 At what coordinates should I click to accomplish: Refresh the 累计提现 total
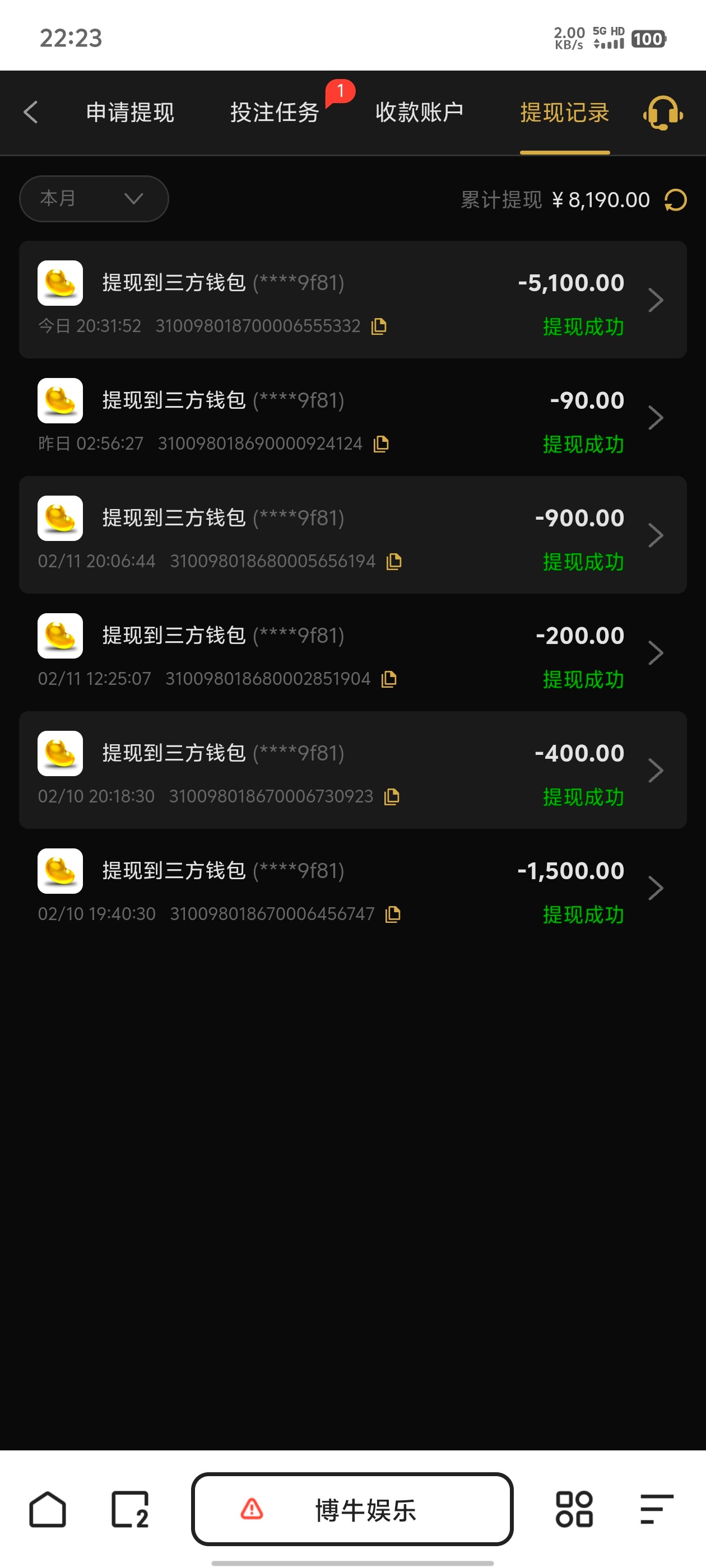(676, 200)
